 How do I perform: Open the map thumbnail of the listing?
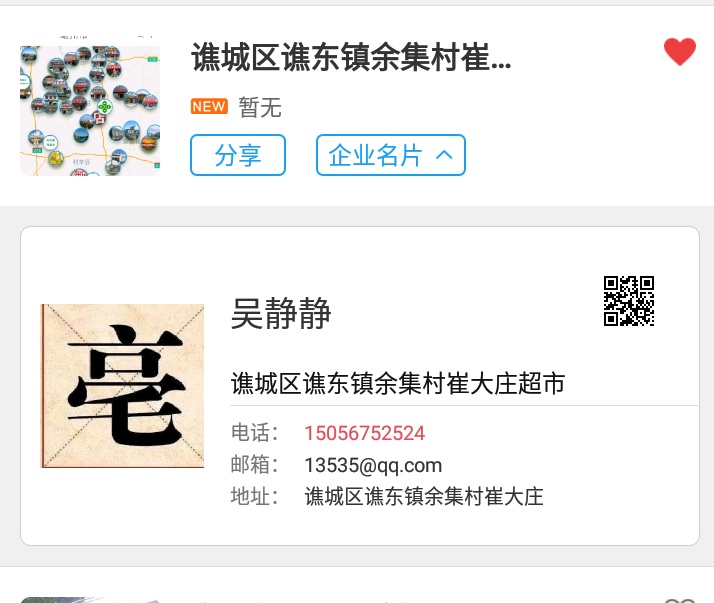90,110
